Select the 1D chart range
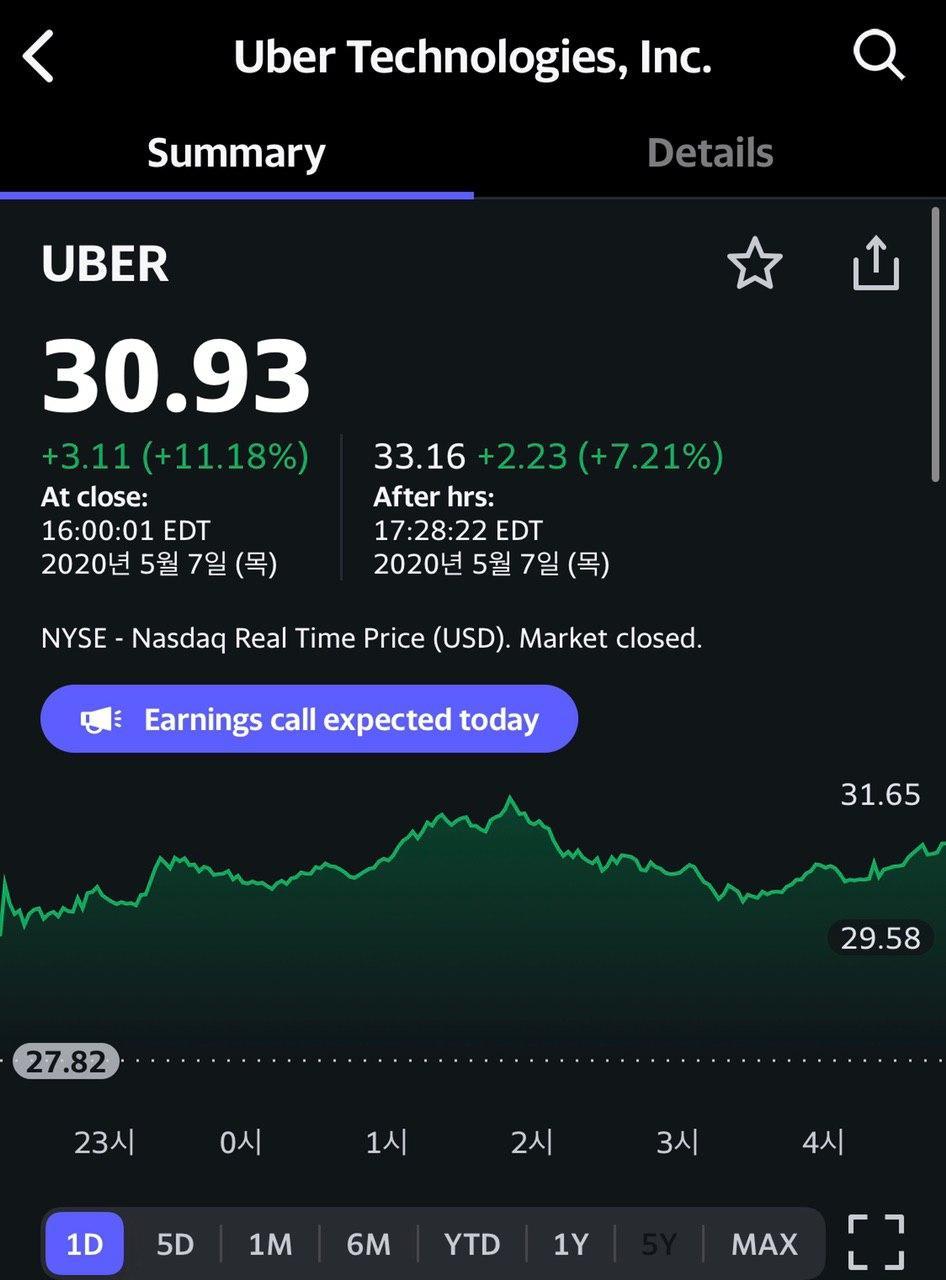 [85, 1244]
